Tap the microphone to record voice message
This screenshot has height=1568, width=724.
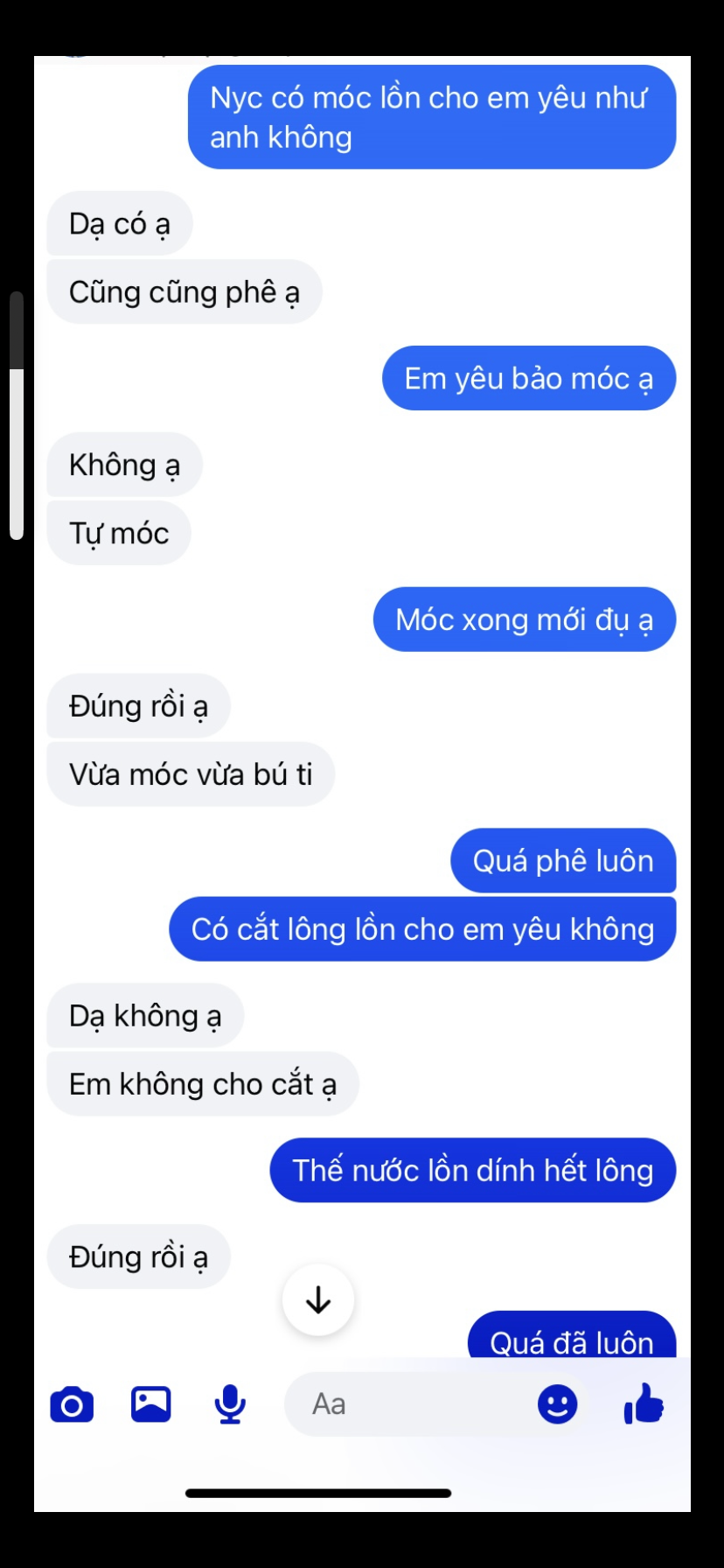(x=230, y=1404)
